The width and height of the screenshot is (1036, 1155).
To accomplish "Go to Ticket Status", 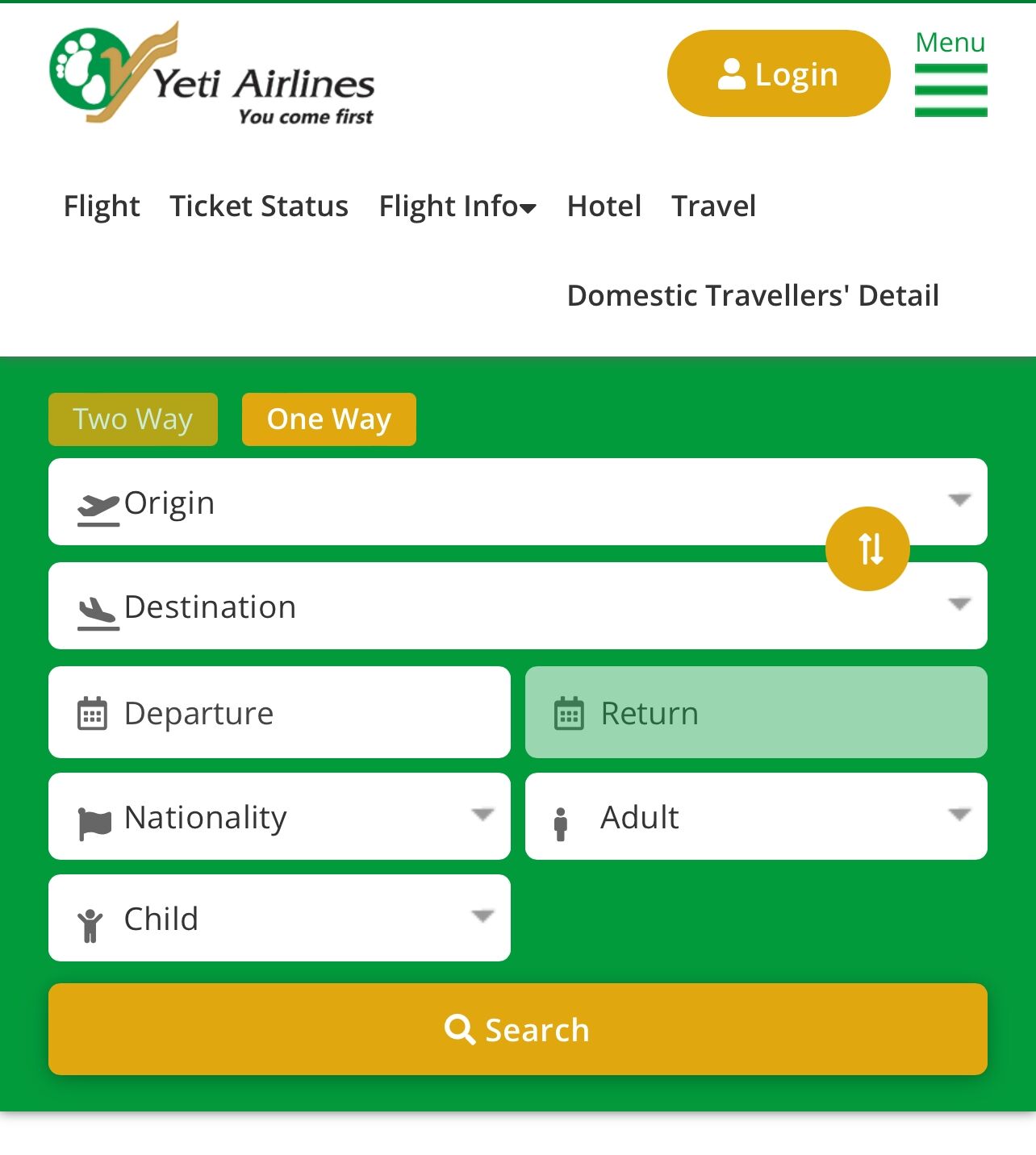I will pyautogui.click(x=259, y=206).
